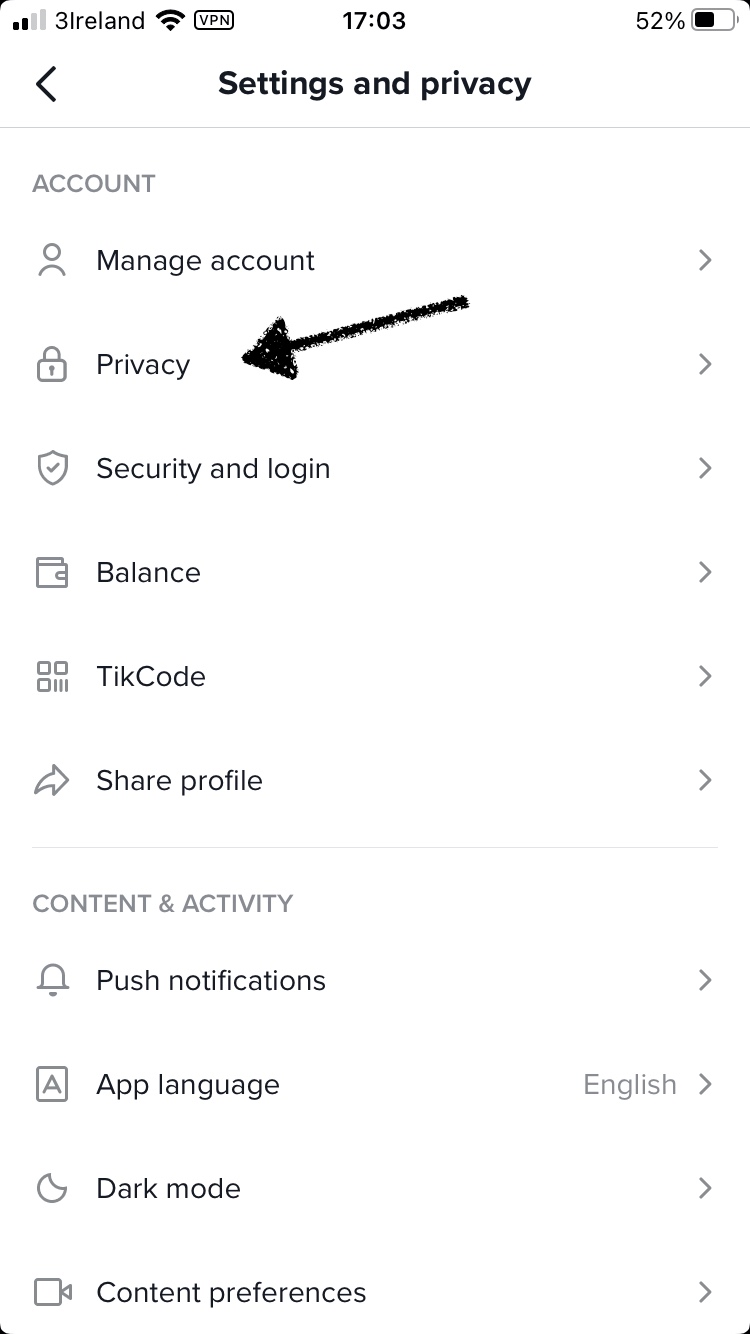
Task: Tap the Dark mode crescent moon icon
Action: 52,1188
